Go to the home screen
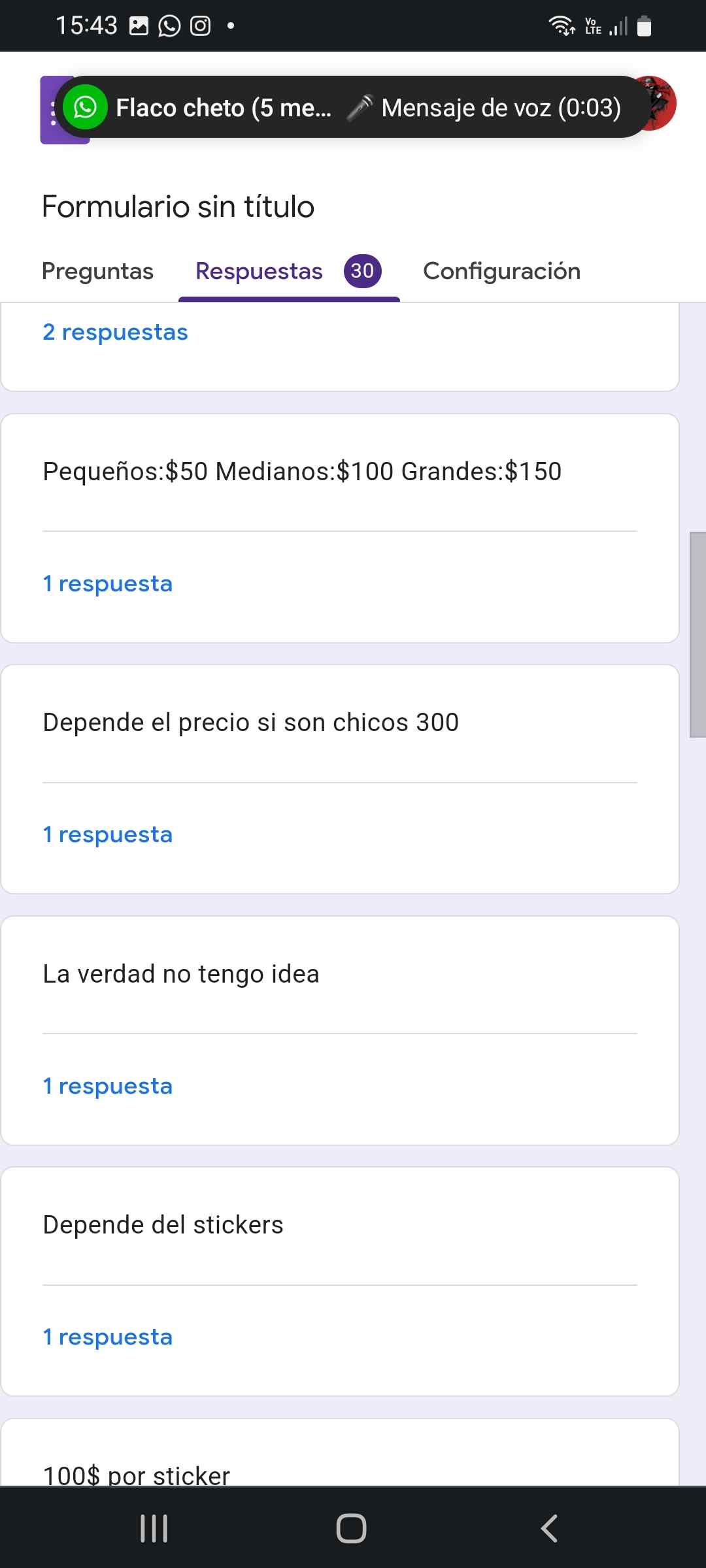 352,1528
